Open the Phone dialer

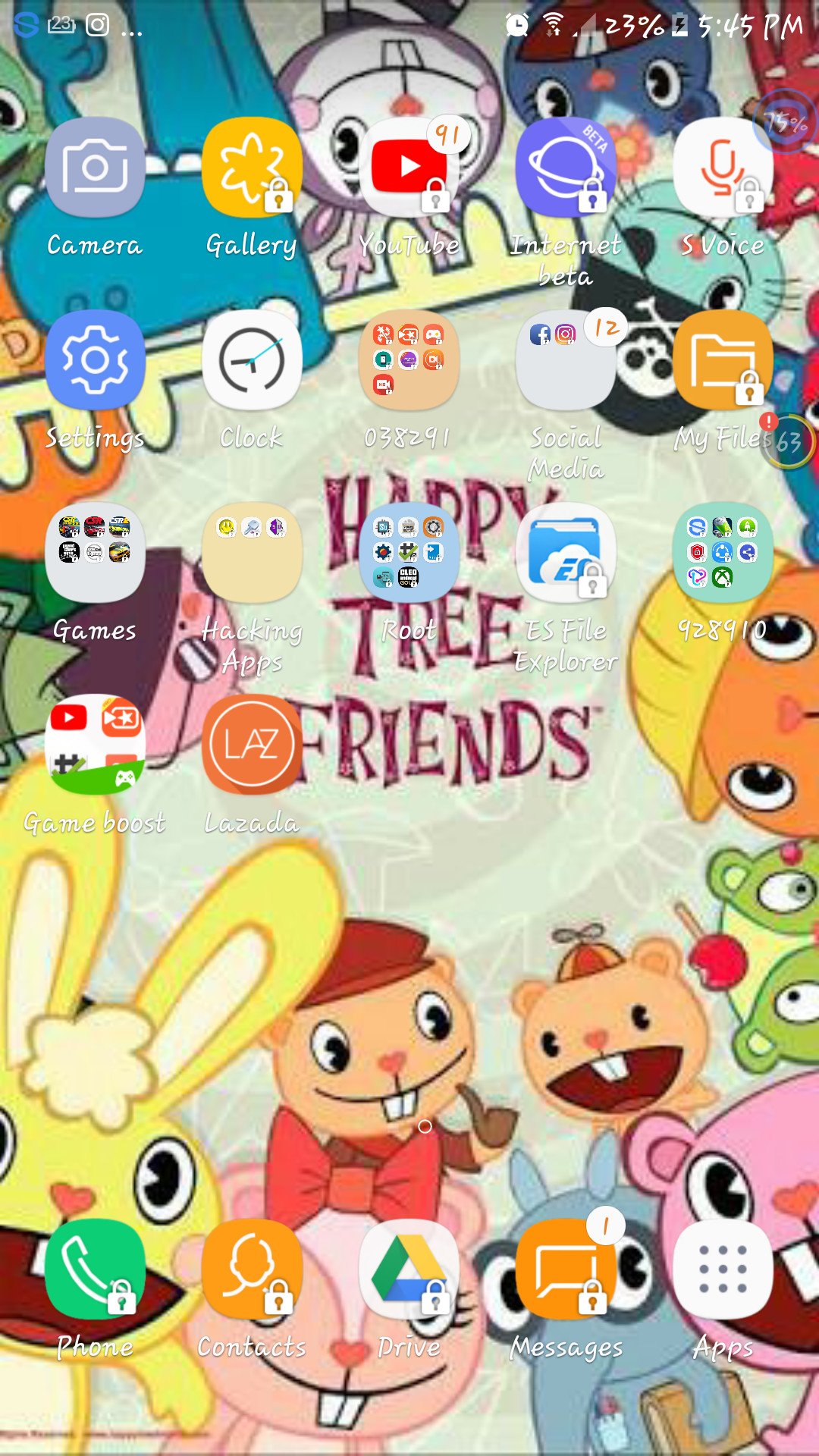[95, 1269]
